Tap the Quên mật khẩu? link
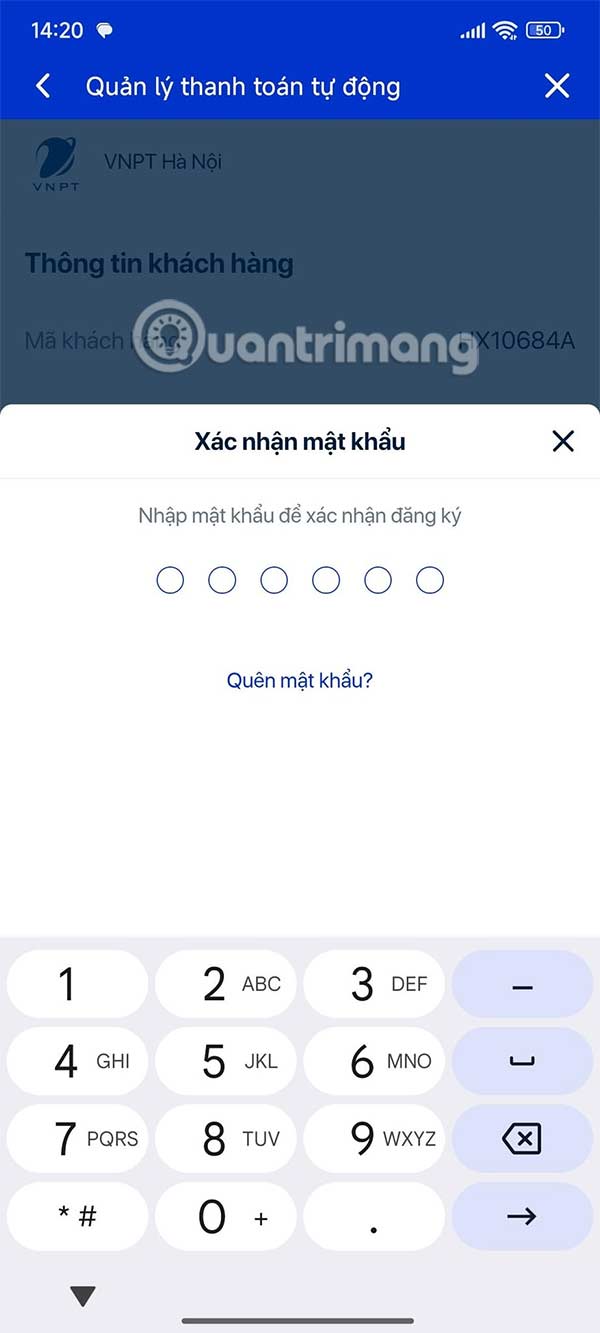 (300, 681)
